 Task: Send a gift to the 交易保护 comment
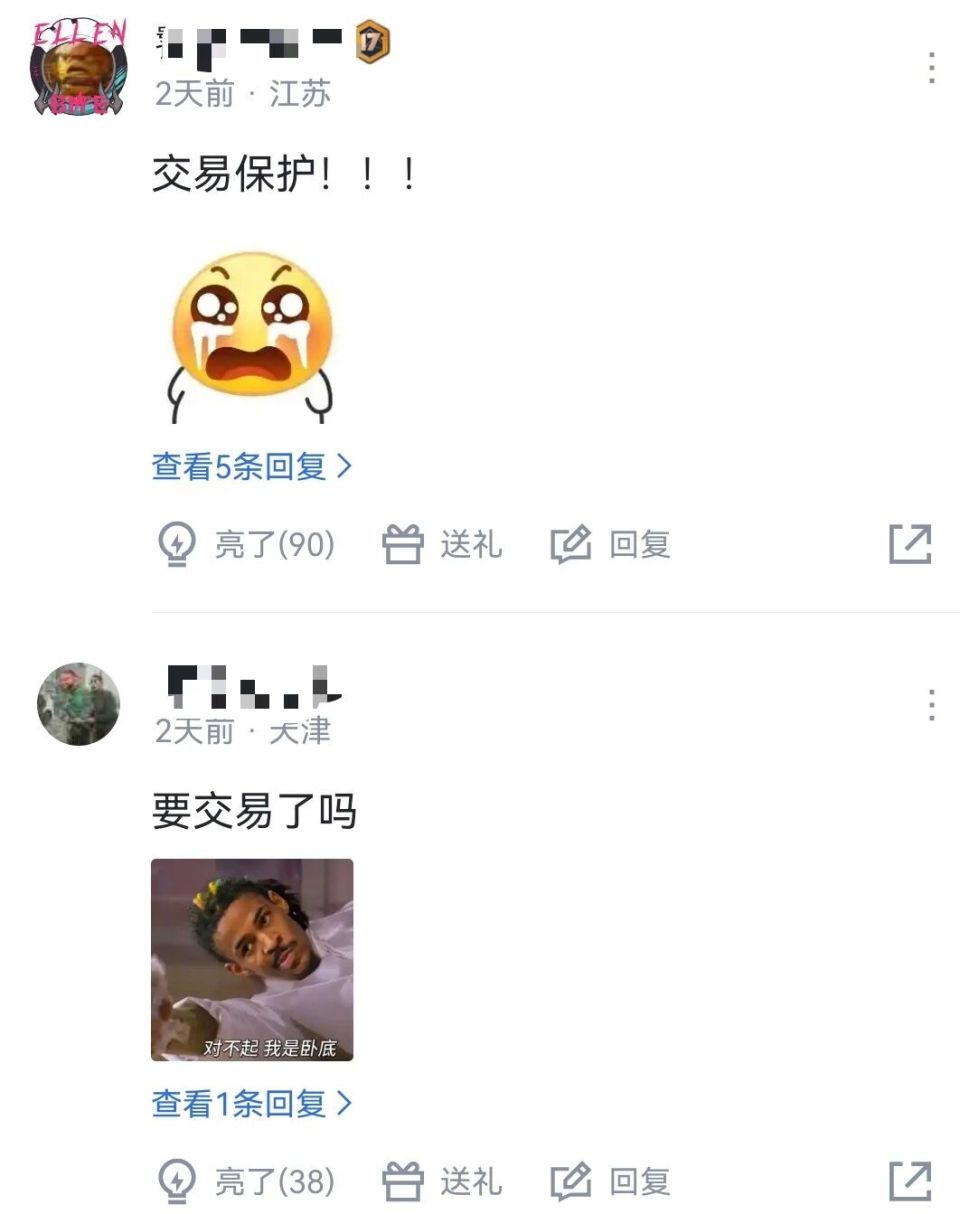pyautogui.click(x=442, y=545)
